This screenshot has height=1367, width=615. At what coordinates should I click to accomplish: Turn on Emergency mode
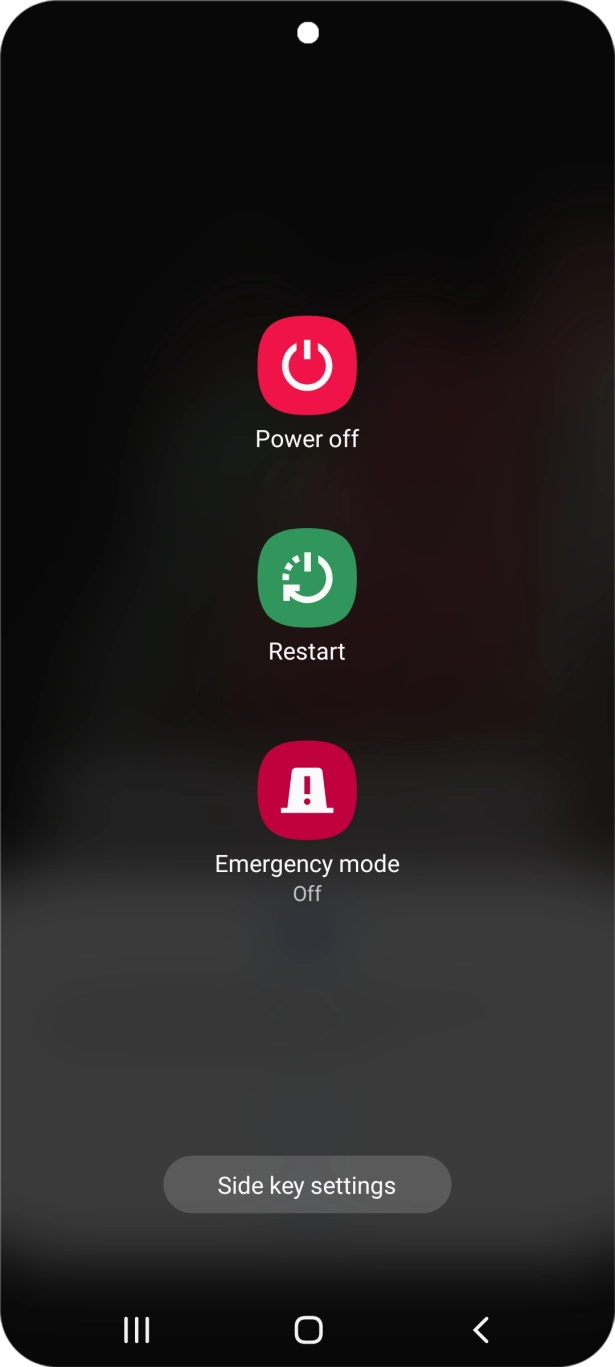(x=307, y=790)
